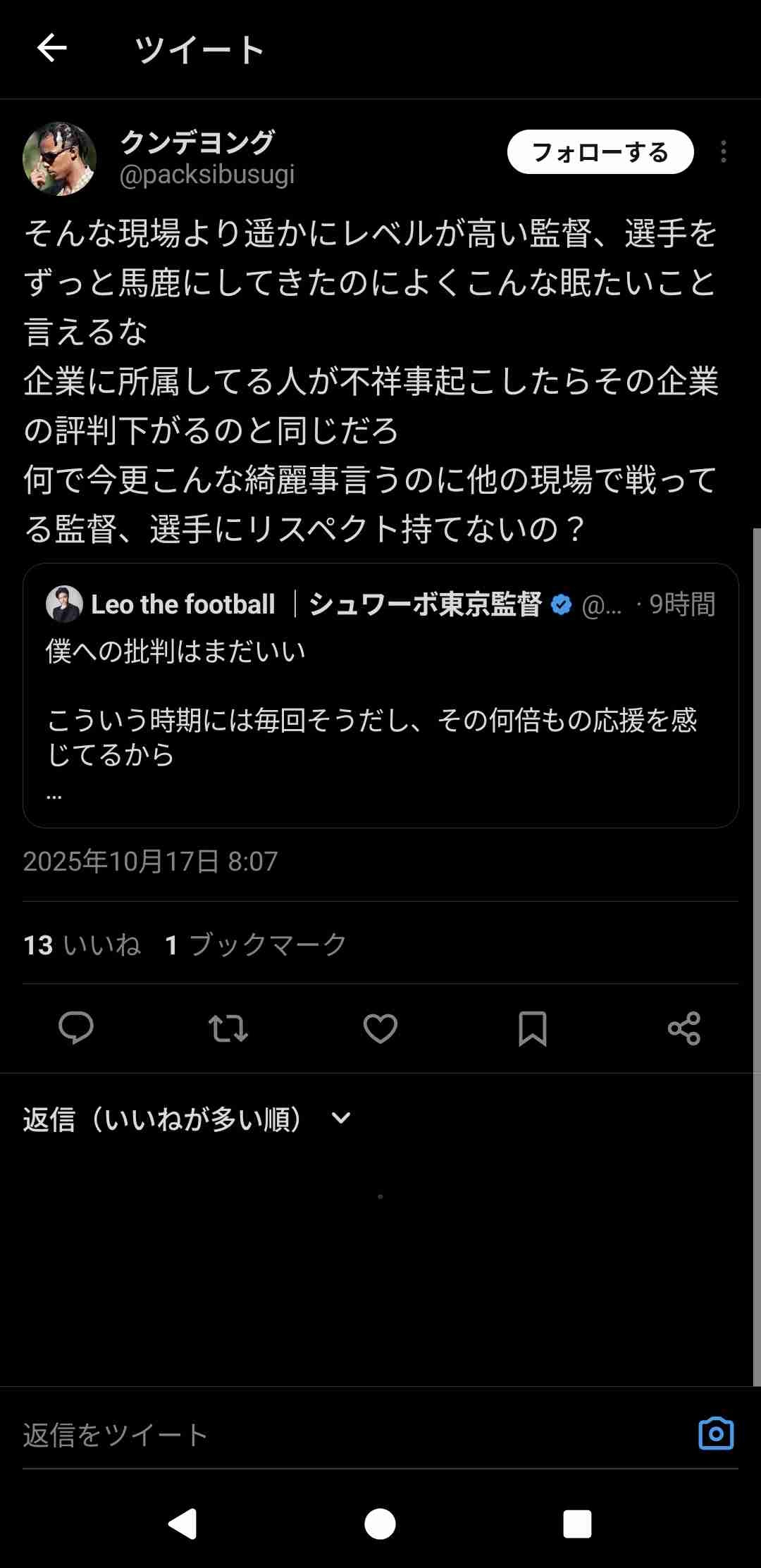Open クンデヨング's profile picture
Screen dimensions: 761x1568
click(60, 158)
